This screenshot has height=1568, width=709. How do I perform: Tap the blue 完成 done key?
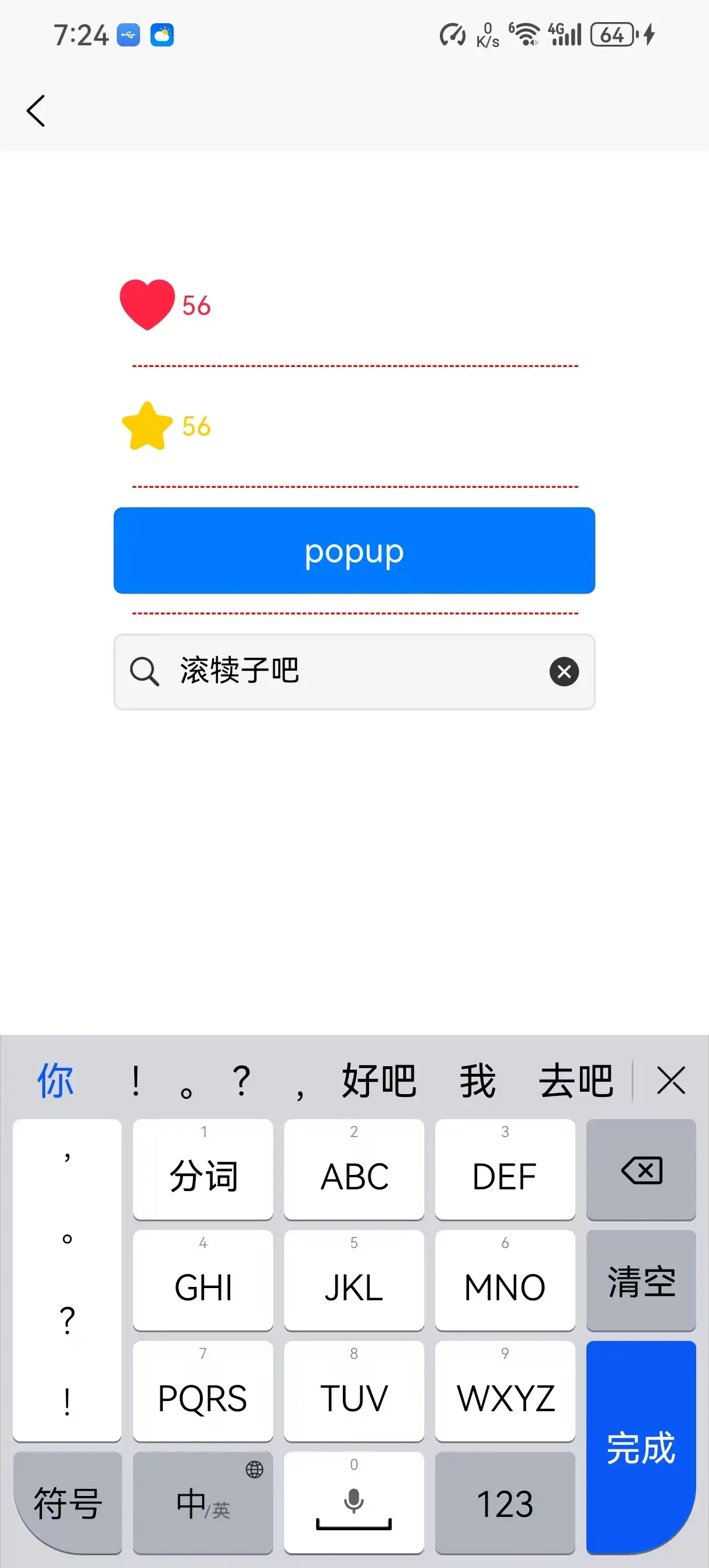coord(641,1446)
